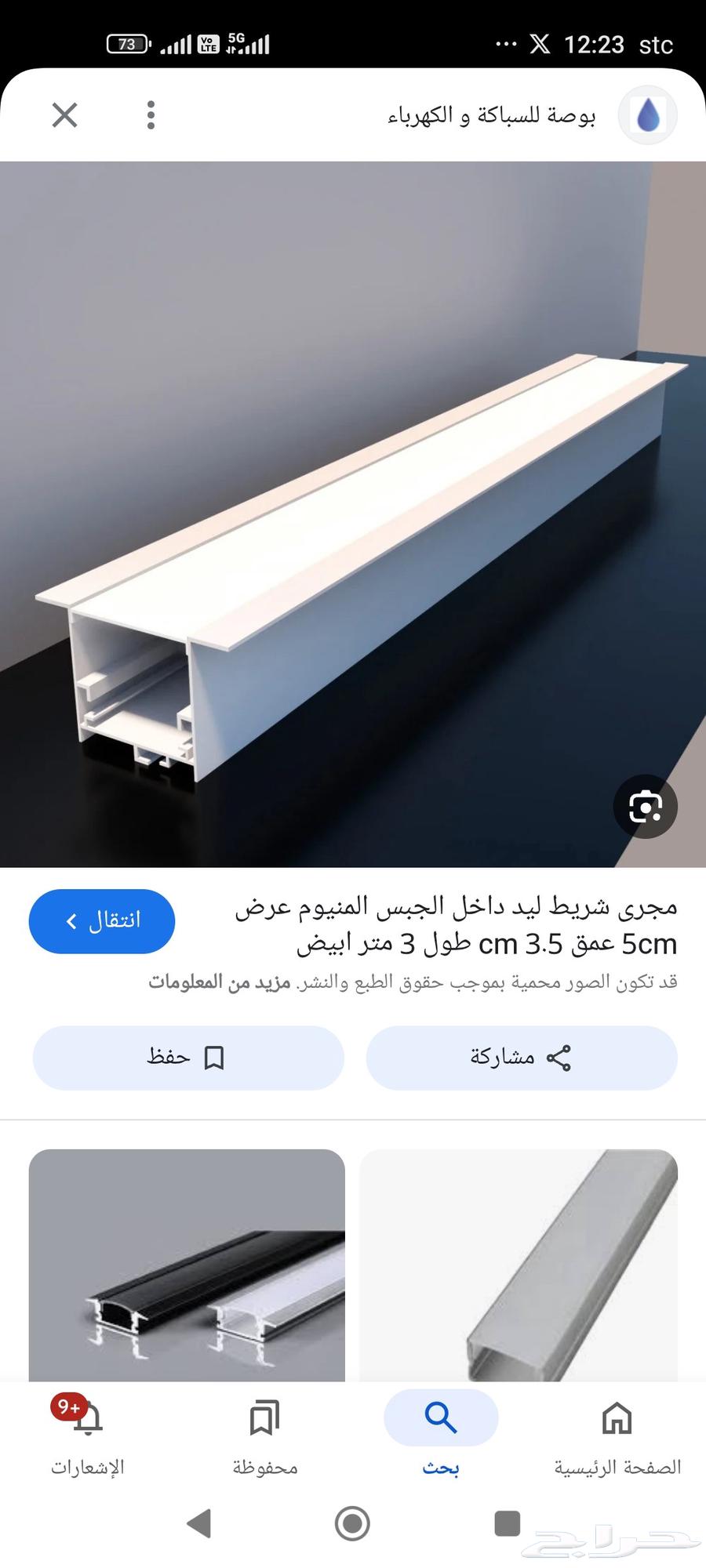
Task: Tap the profile avatar at top right
Action: (648, 114)
